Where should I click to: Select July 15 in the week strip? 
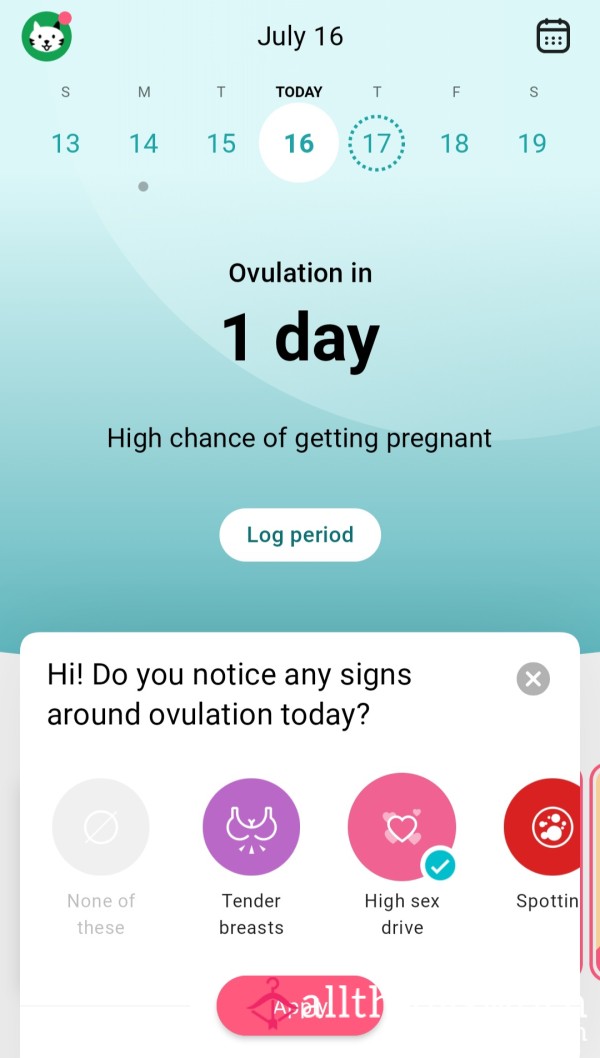(x=221, y=143)
